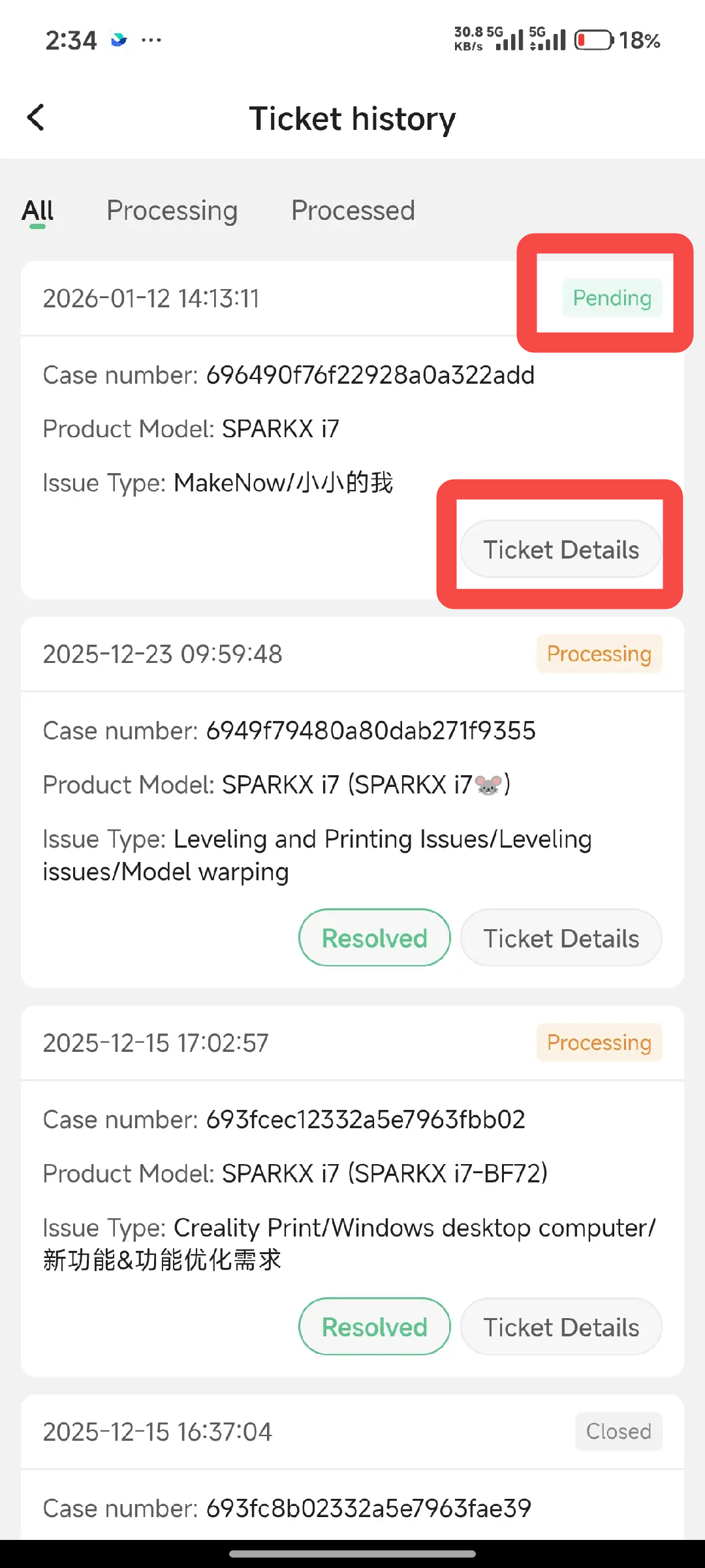Go back from Ticket history
Viewport: 705px width, 1568px height.
tap(36, 118)
